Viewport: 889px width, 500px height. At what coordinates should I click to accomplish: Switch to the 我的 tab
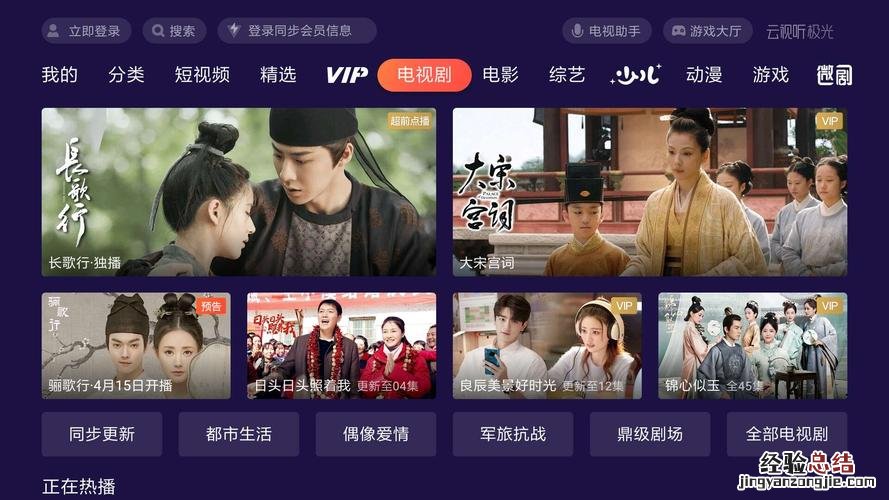pos(59,75)
